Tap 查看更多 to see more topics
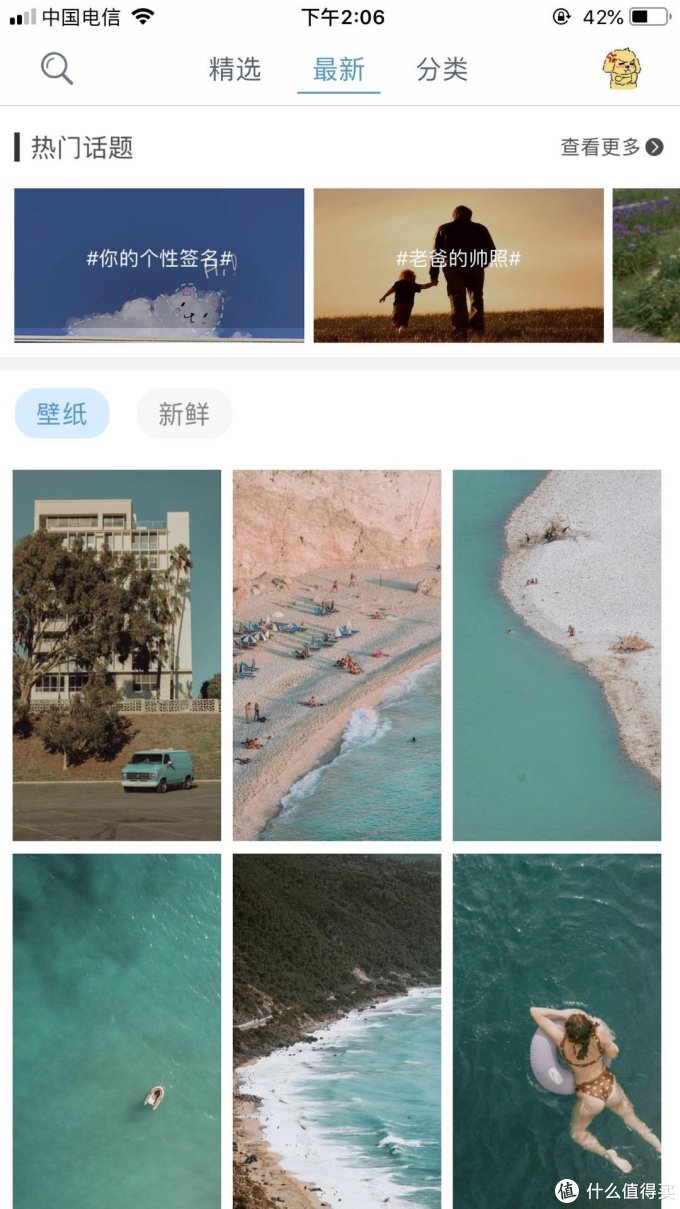680x1209 pixels. pyautogui.click(x=611, y=147)
